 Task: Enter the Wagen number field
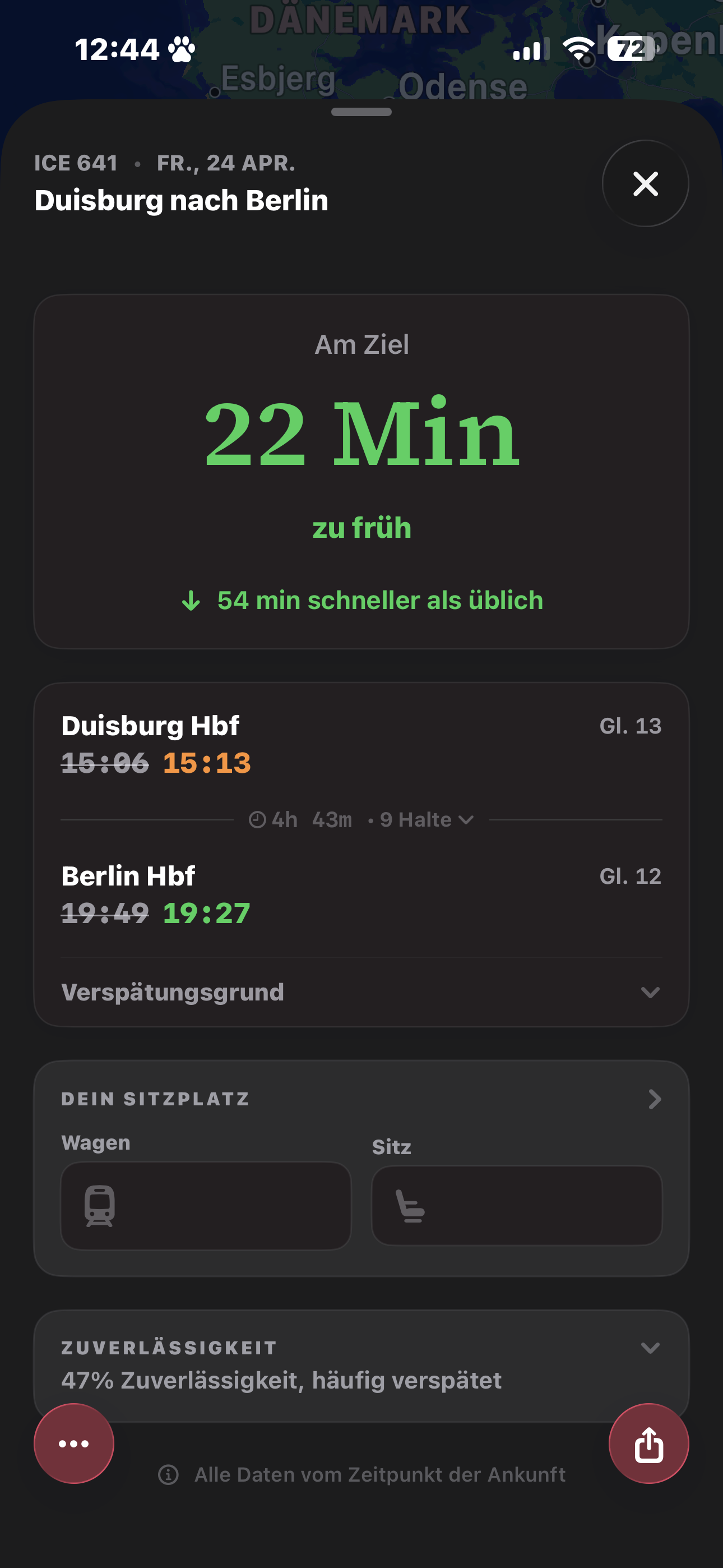click(x=206, y=1205)
